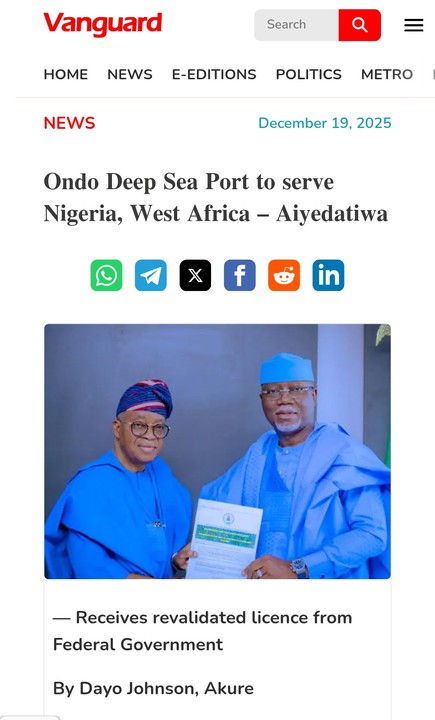Tap the red NEWS category link
Image resolution: width=435 pixels, height=720 pixels.
tap(69, 123)
